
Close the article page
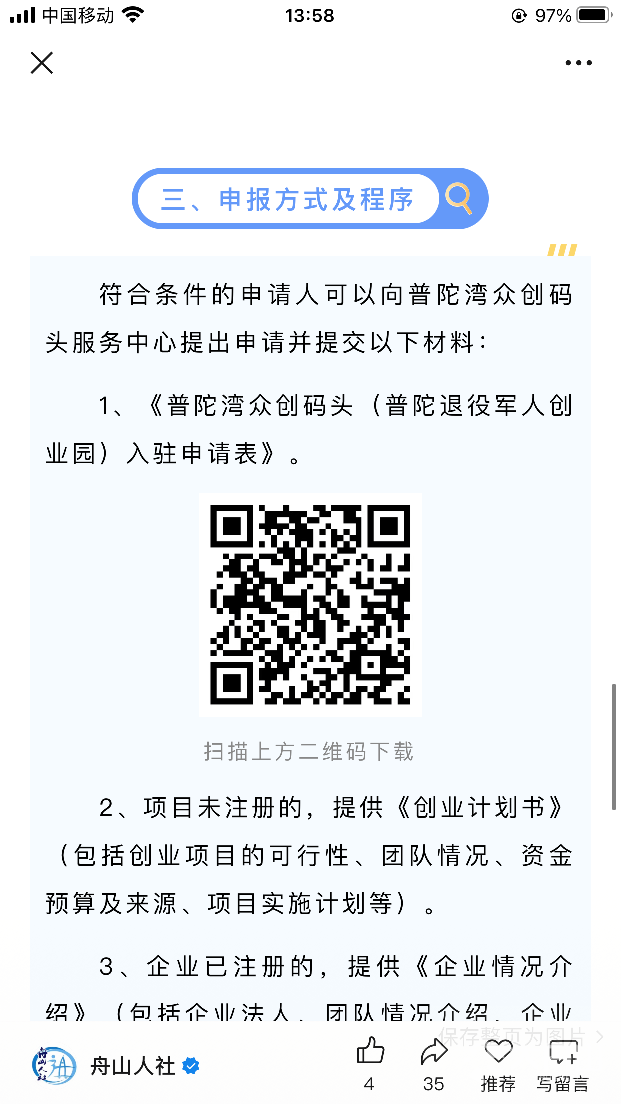[42, 63]
